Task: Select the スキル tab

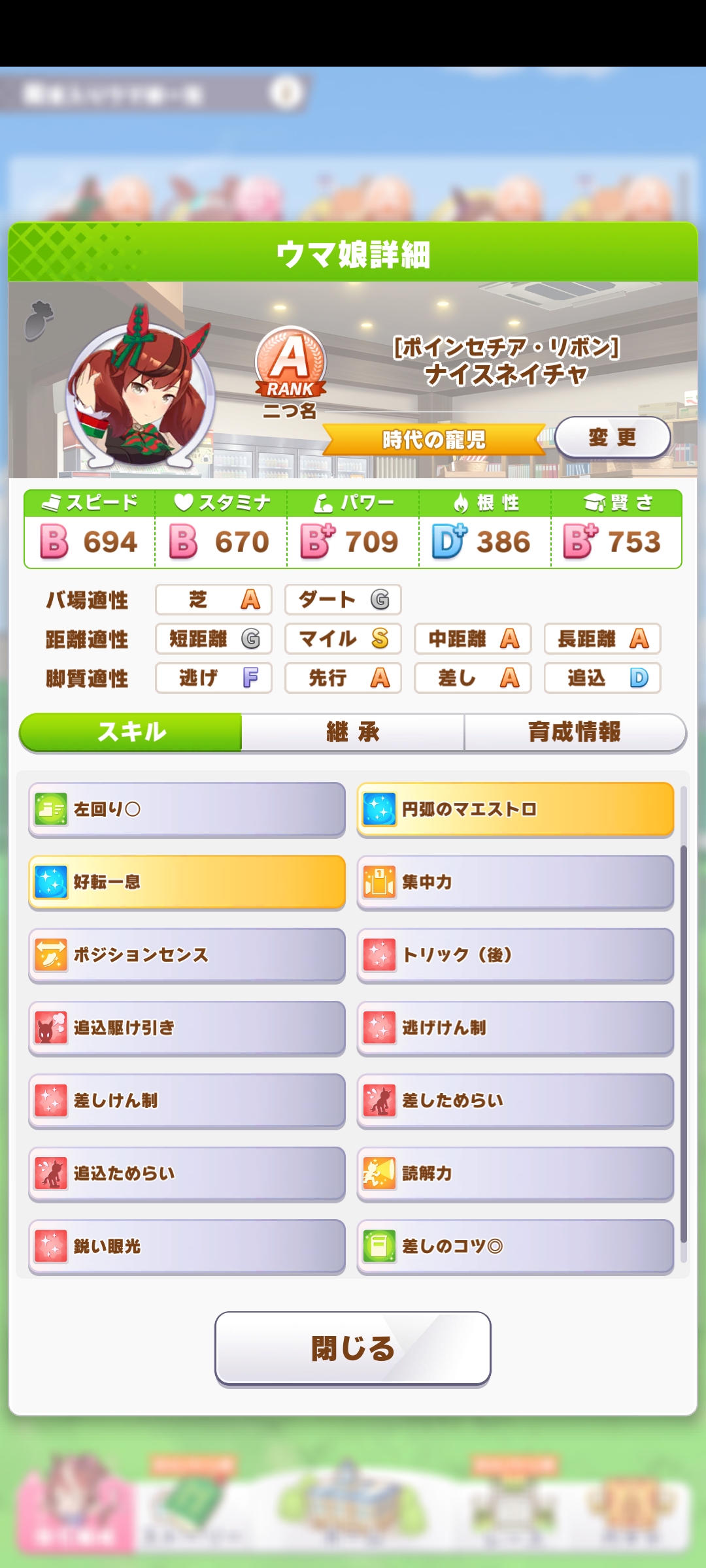Action: coord(131,732)
